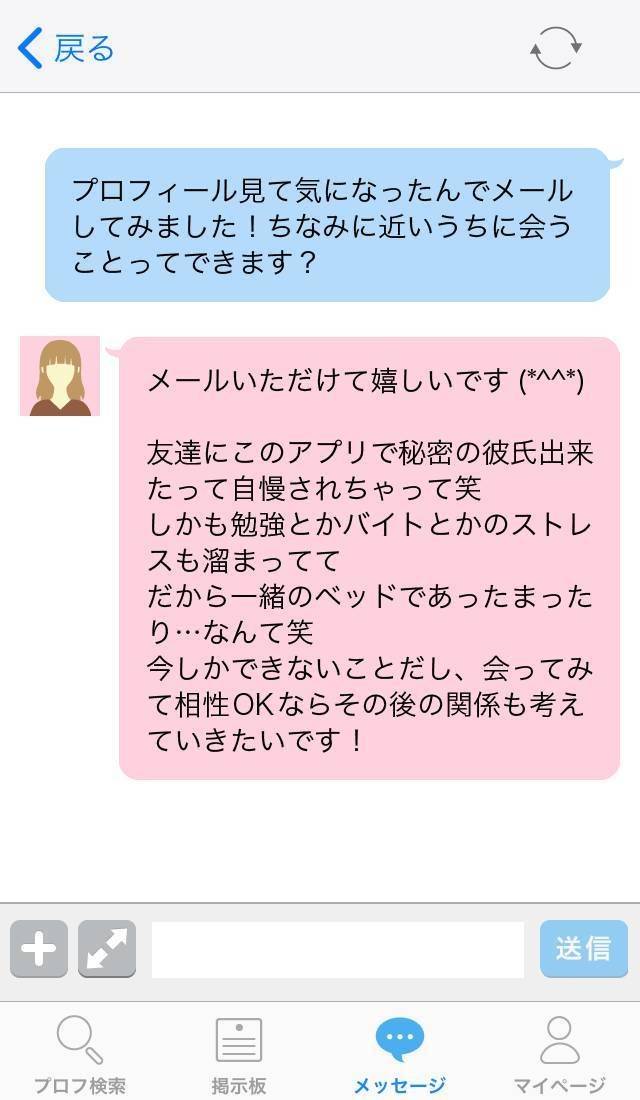Viewport: 640px width, 1100px height.
Task: Open the sender's profile avatar
Action: [60, 376]
